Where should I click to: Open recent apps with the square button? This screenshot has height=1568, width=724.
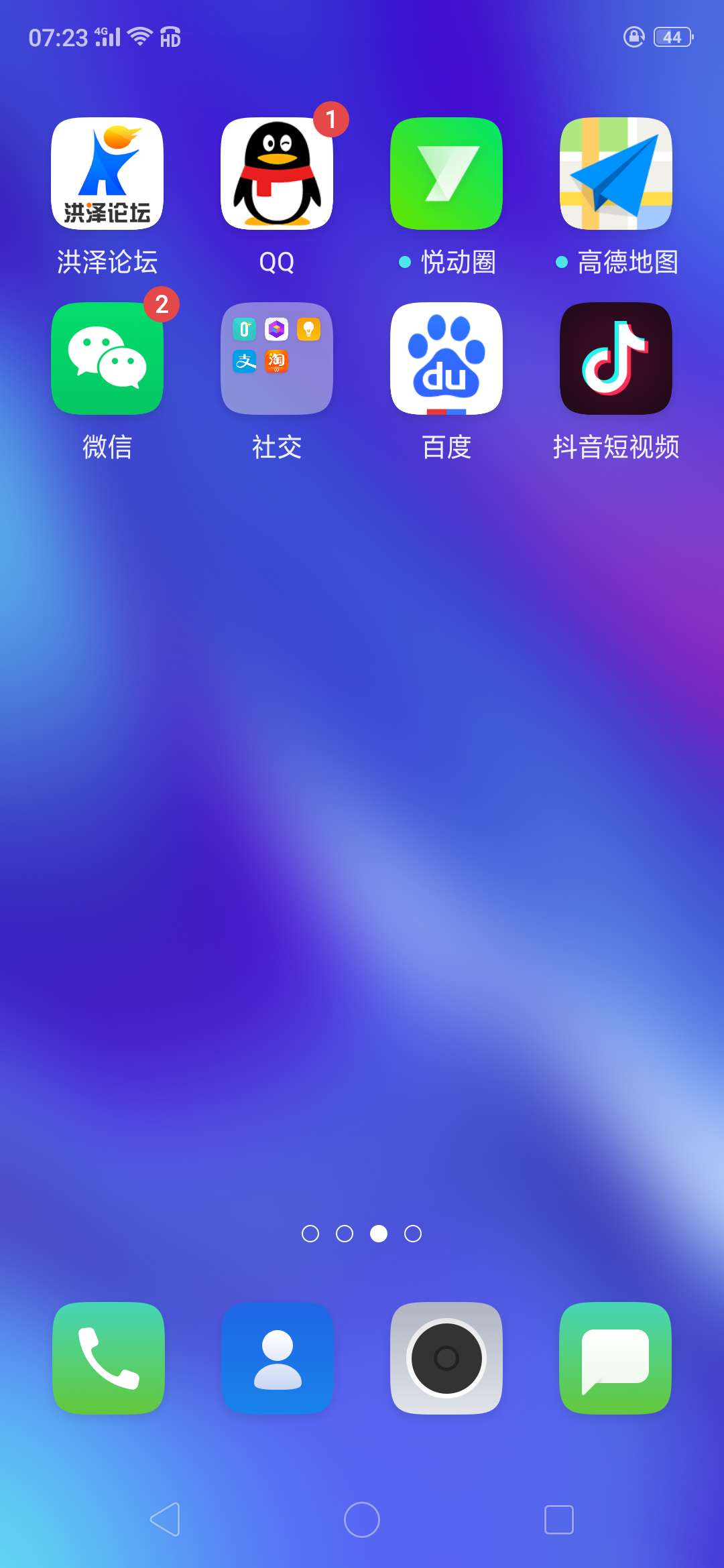point(559,1519)
